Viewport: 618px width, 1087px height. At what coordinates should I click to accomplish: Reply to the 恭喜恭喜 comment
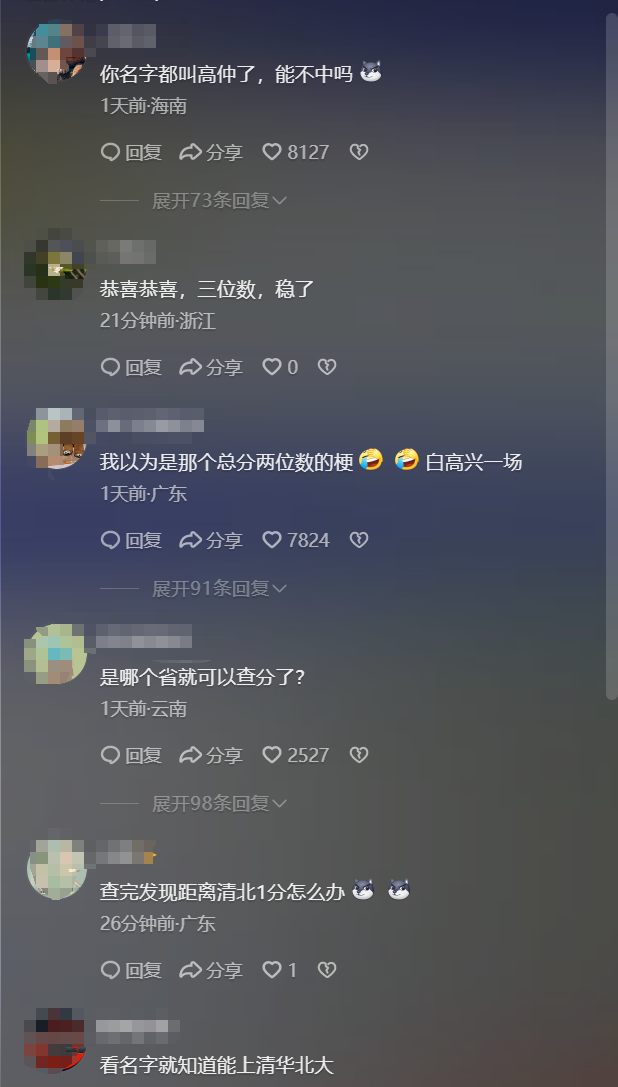click(131, 367)
